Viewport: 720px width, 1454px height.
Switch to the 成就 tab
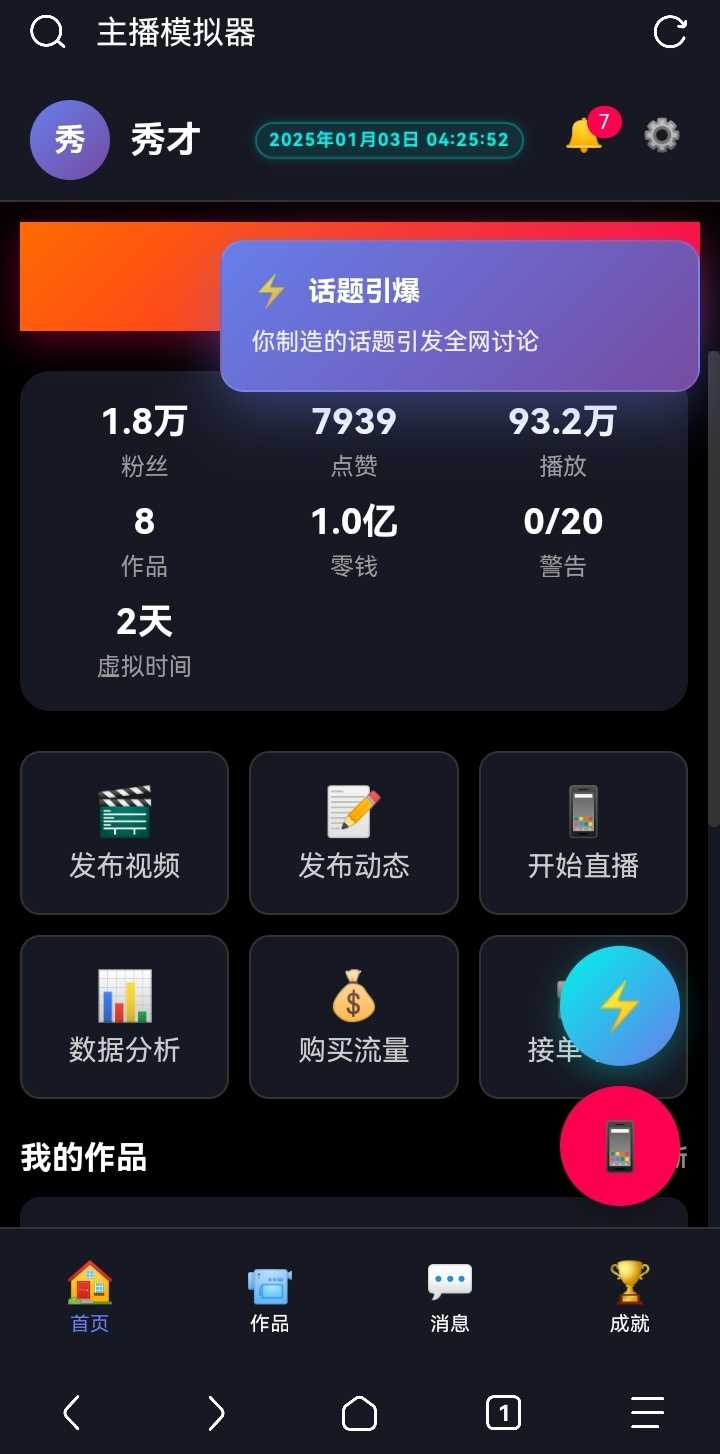(x=630, y=1296)
